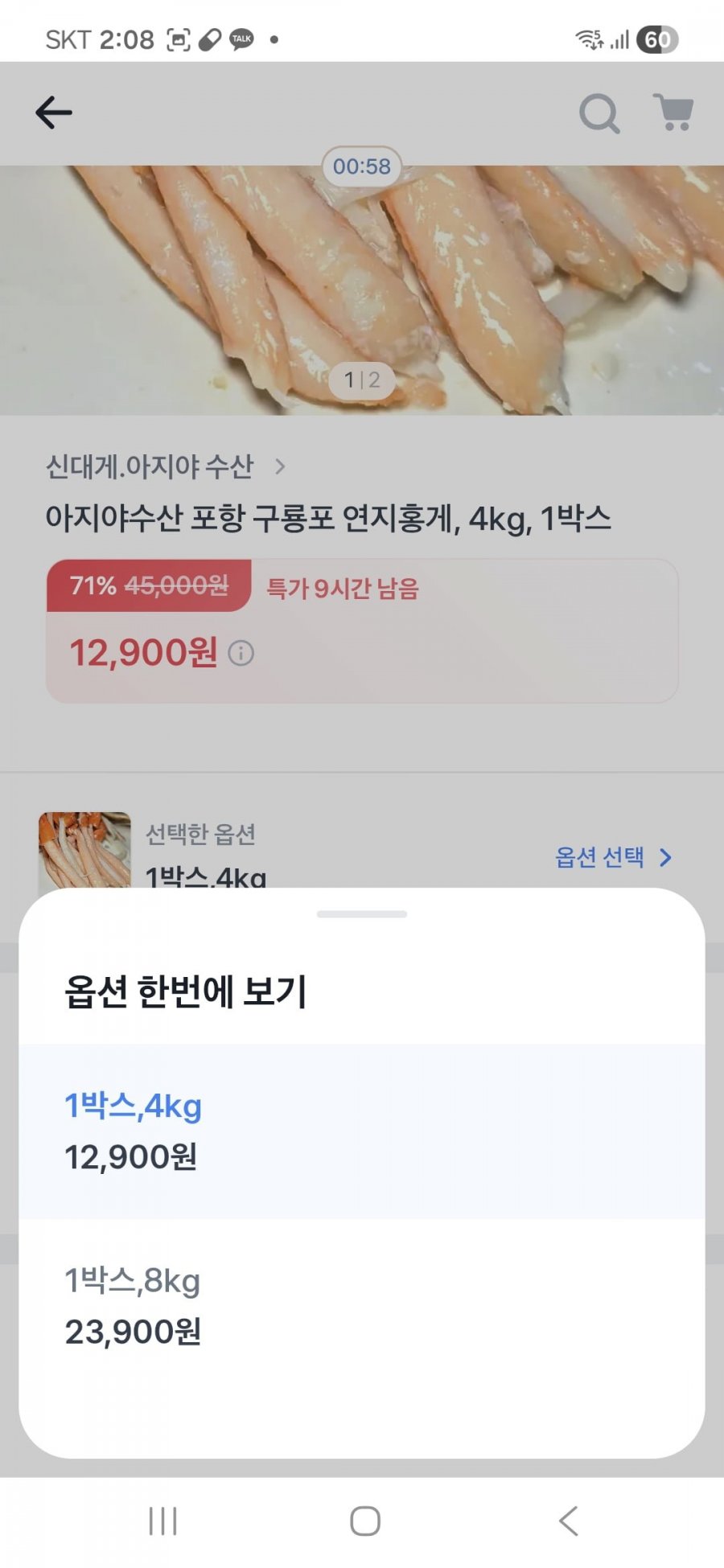Screen dimensions: 724x1568
Task: Tap the info icon next to 12,900원
Action: coord(241,653)
